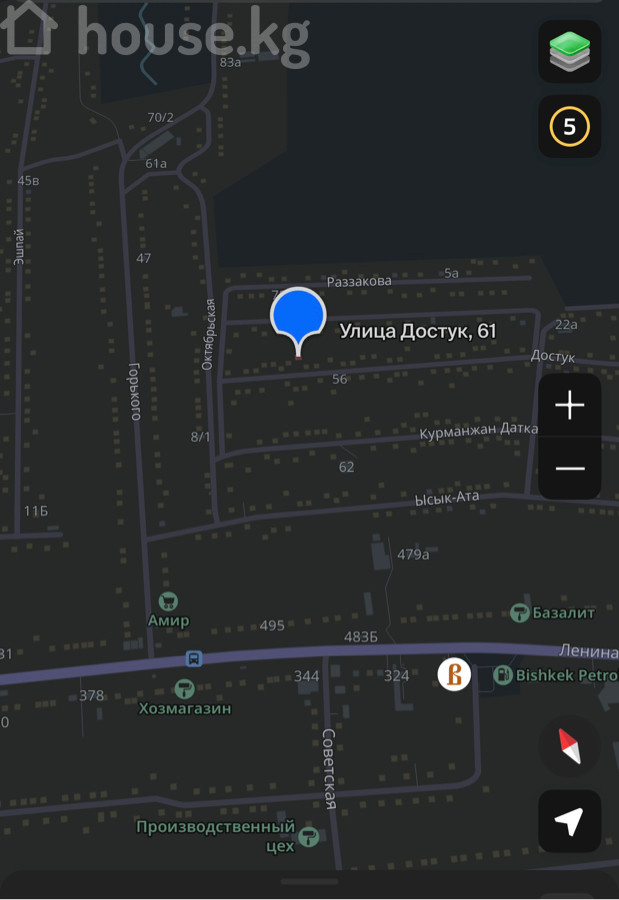619x900 pixels.
Task: Select the blue pin at Улица Достук, 61
Action: point(298,316)
